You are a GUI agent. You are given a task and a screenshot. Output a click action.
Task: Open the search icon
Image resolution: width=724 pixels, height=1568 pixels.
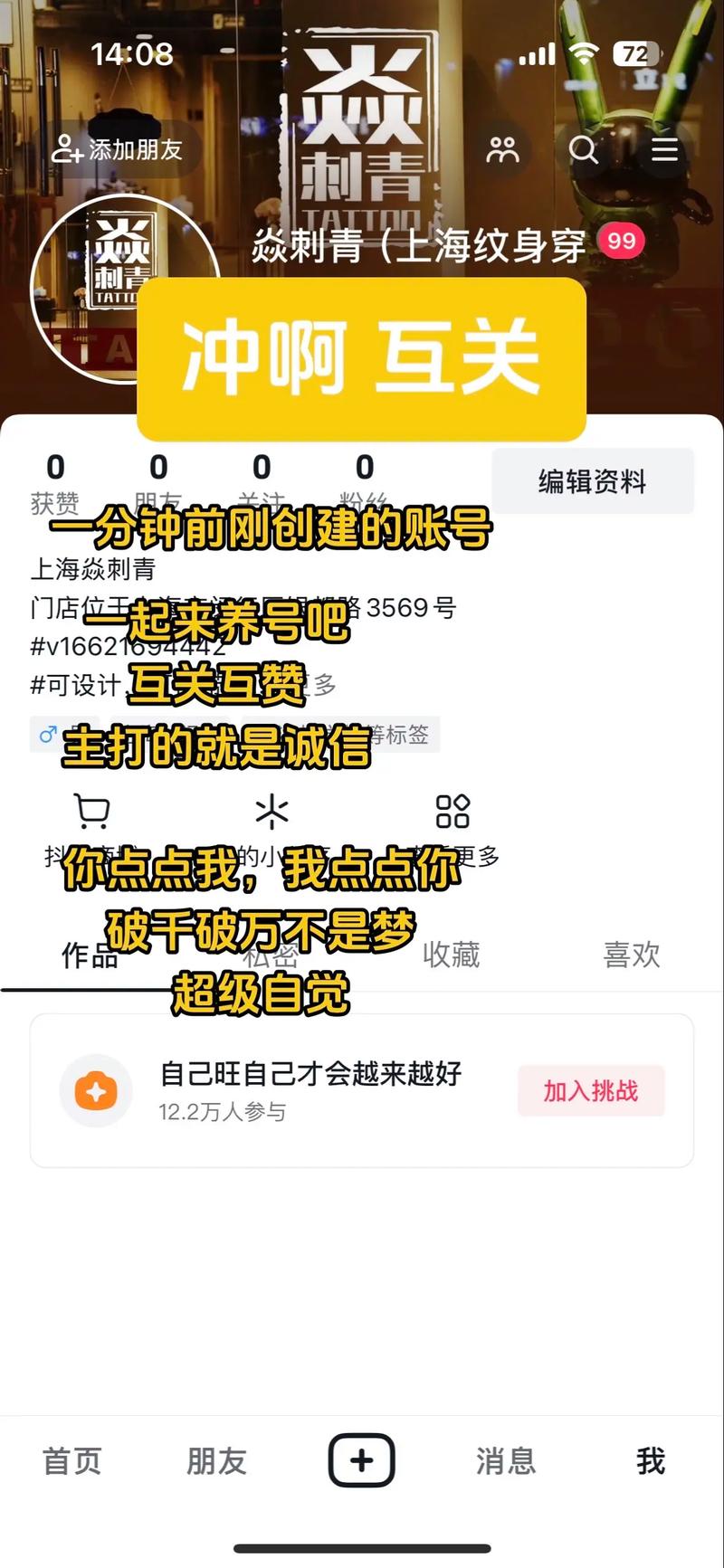pos(584,151)
